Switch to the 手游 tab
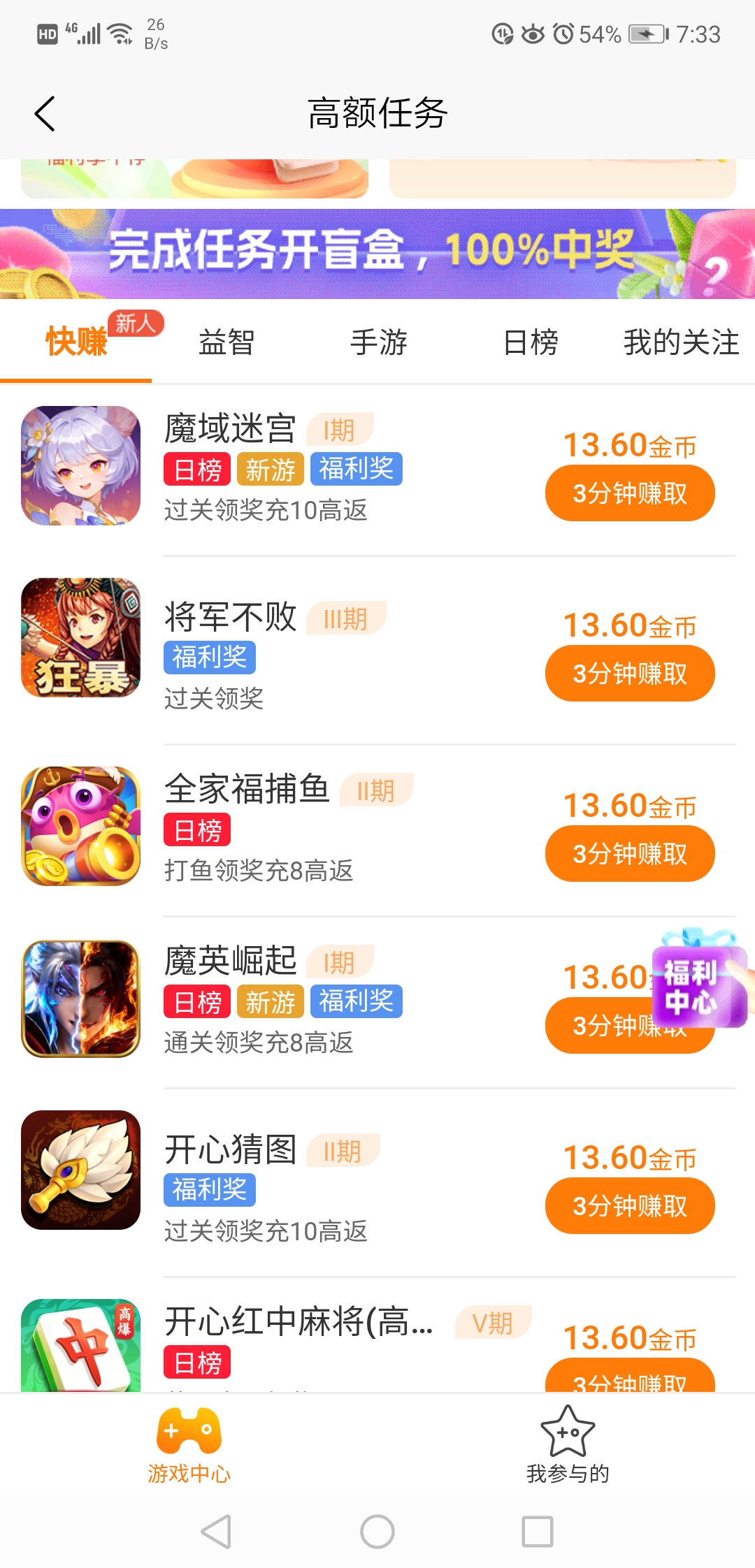Image resolution: width=755 pixels, height=1568 pixels. point(377,342)
